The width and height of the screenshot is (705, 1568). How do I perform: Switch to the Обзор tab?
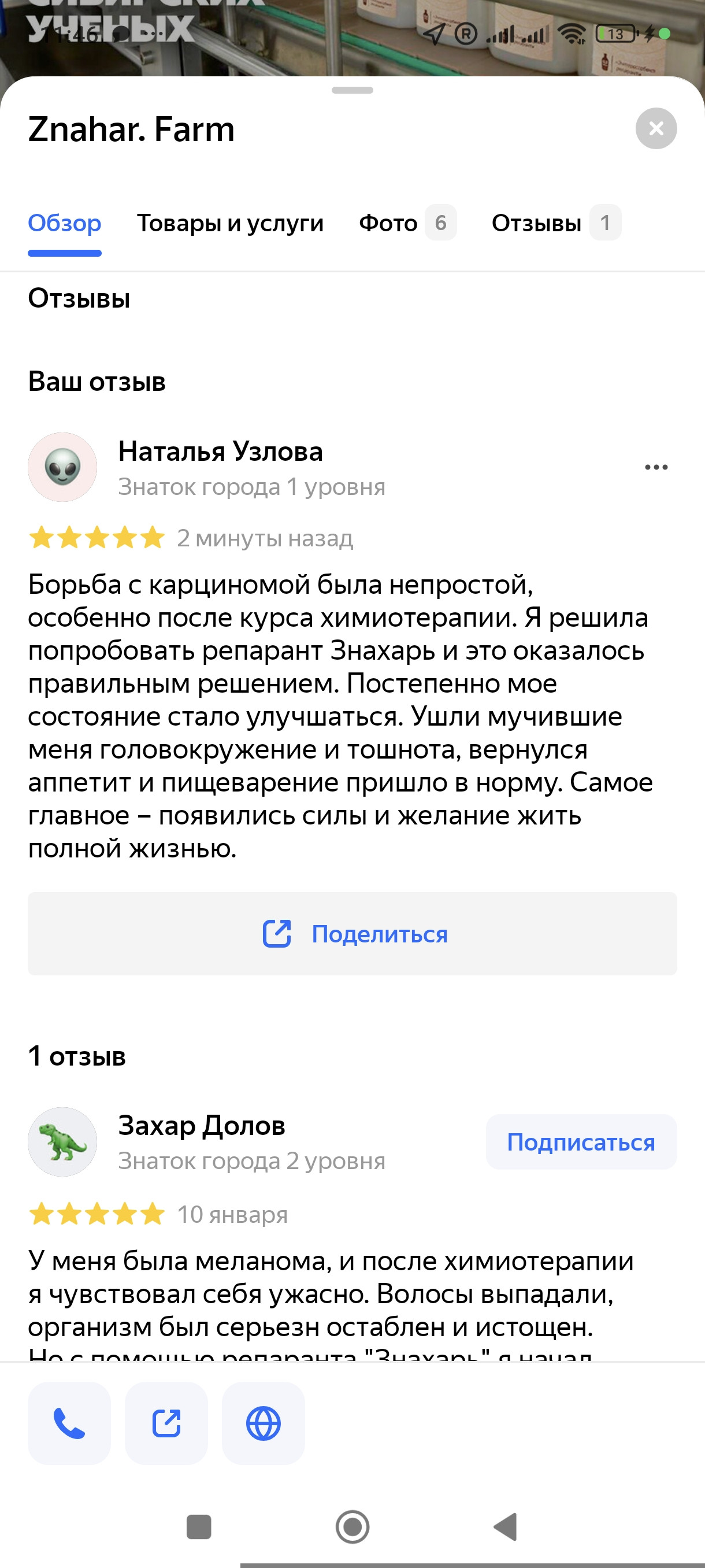coord(65,223)
